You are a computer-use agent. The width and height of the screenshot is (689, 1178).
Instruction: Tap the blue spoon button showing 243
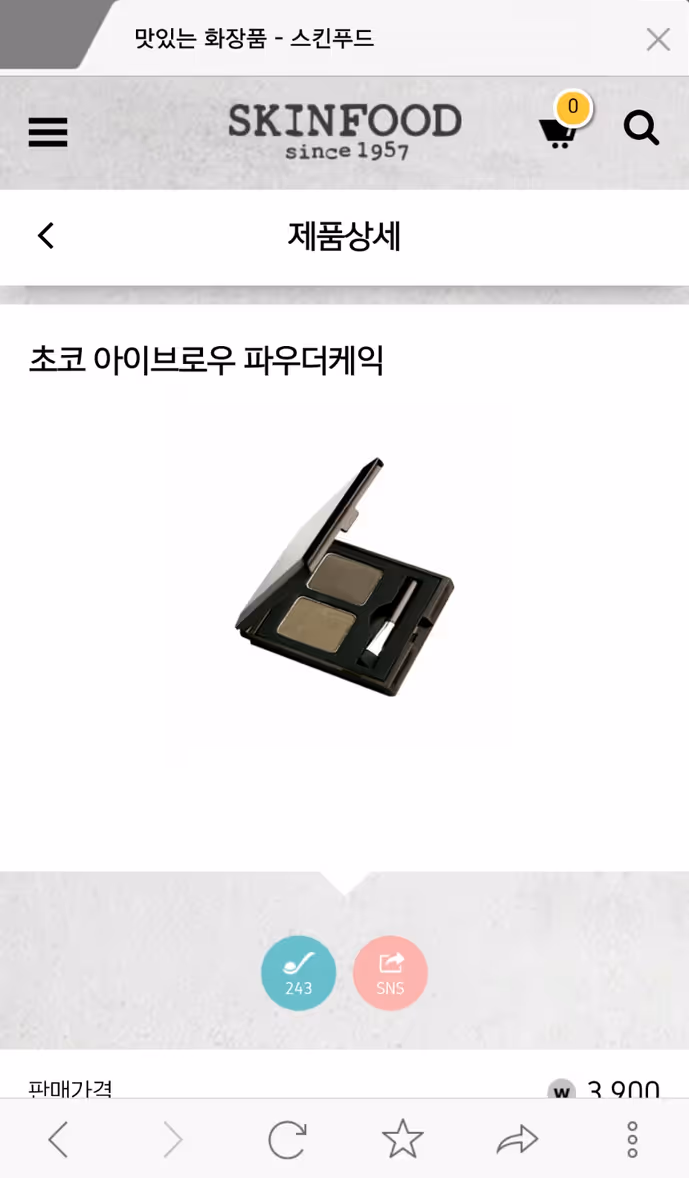point(298,973)
